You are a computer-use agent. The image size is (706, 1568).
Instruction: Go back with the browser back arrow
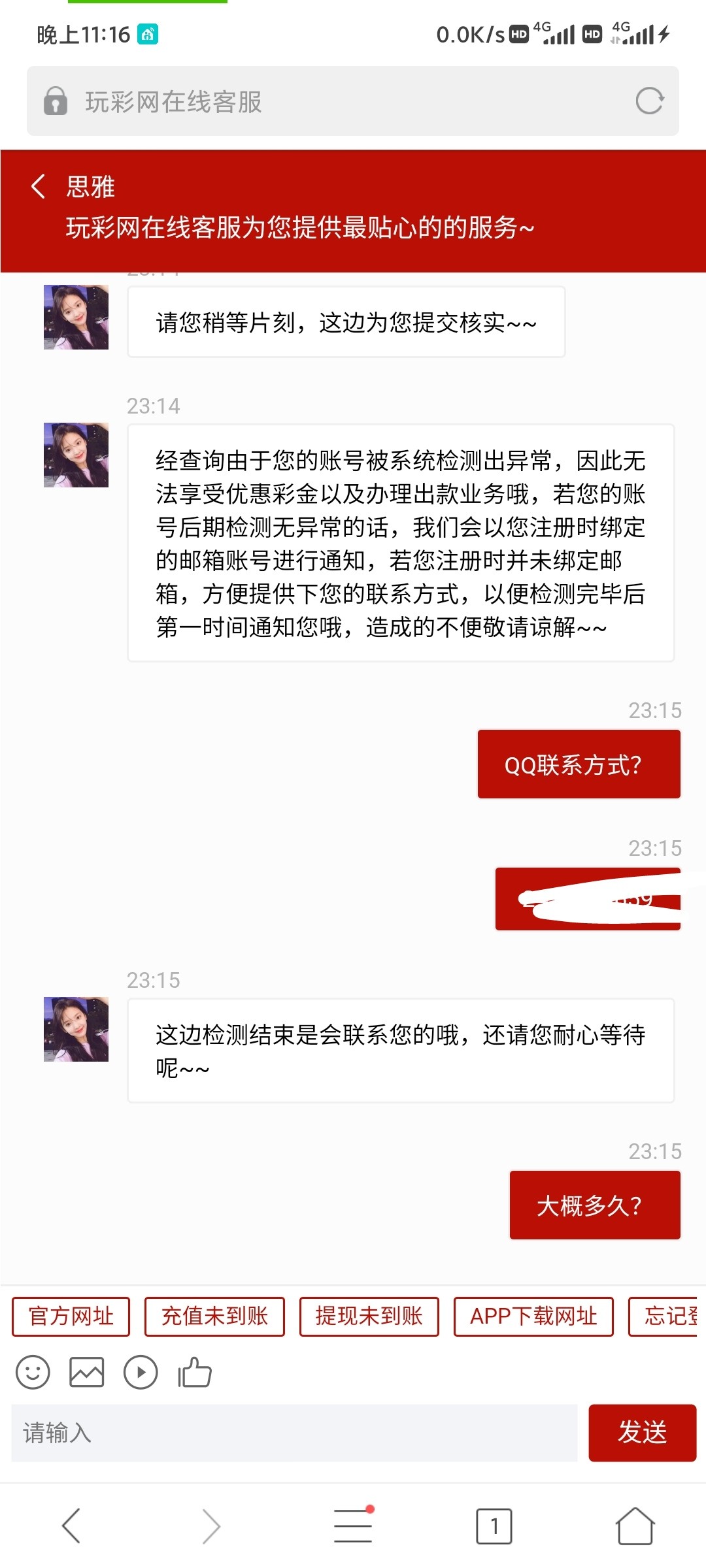[71, 1526]
